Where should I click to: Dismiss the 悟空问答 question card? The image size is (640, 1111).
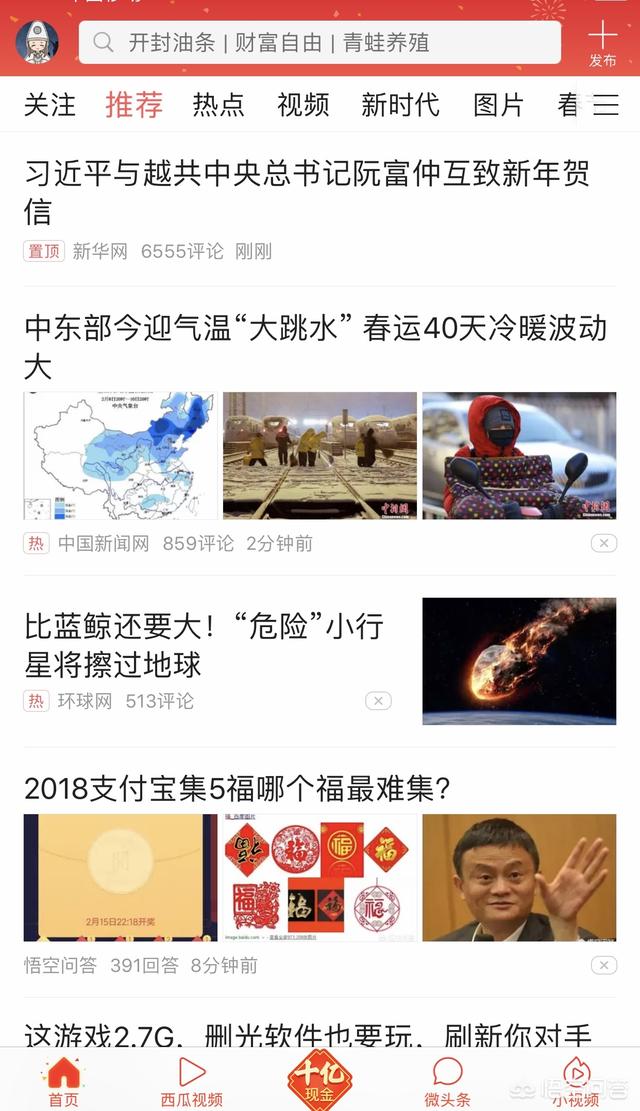603,965
